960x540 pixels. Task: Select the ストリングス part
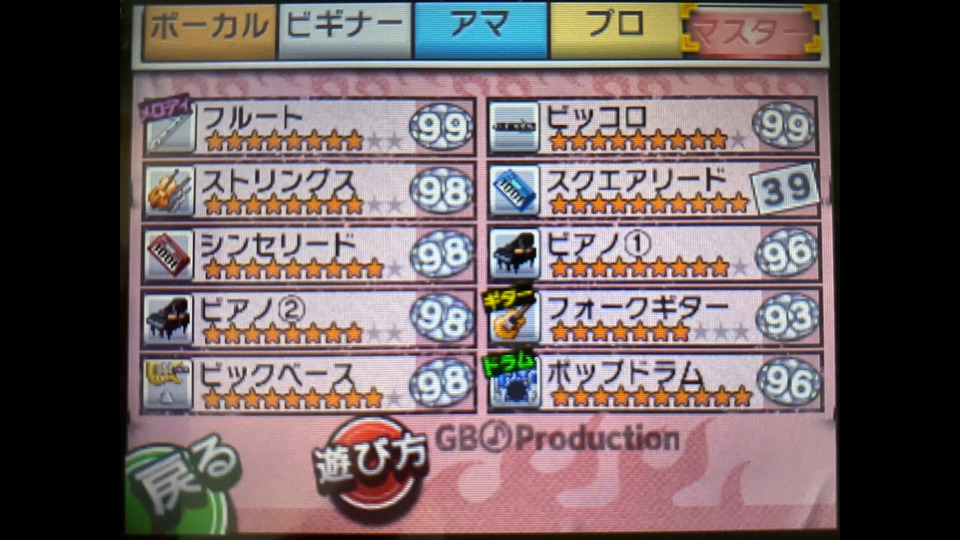308,190
